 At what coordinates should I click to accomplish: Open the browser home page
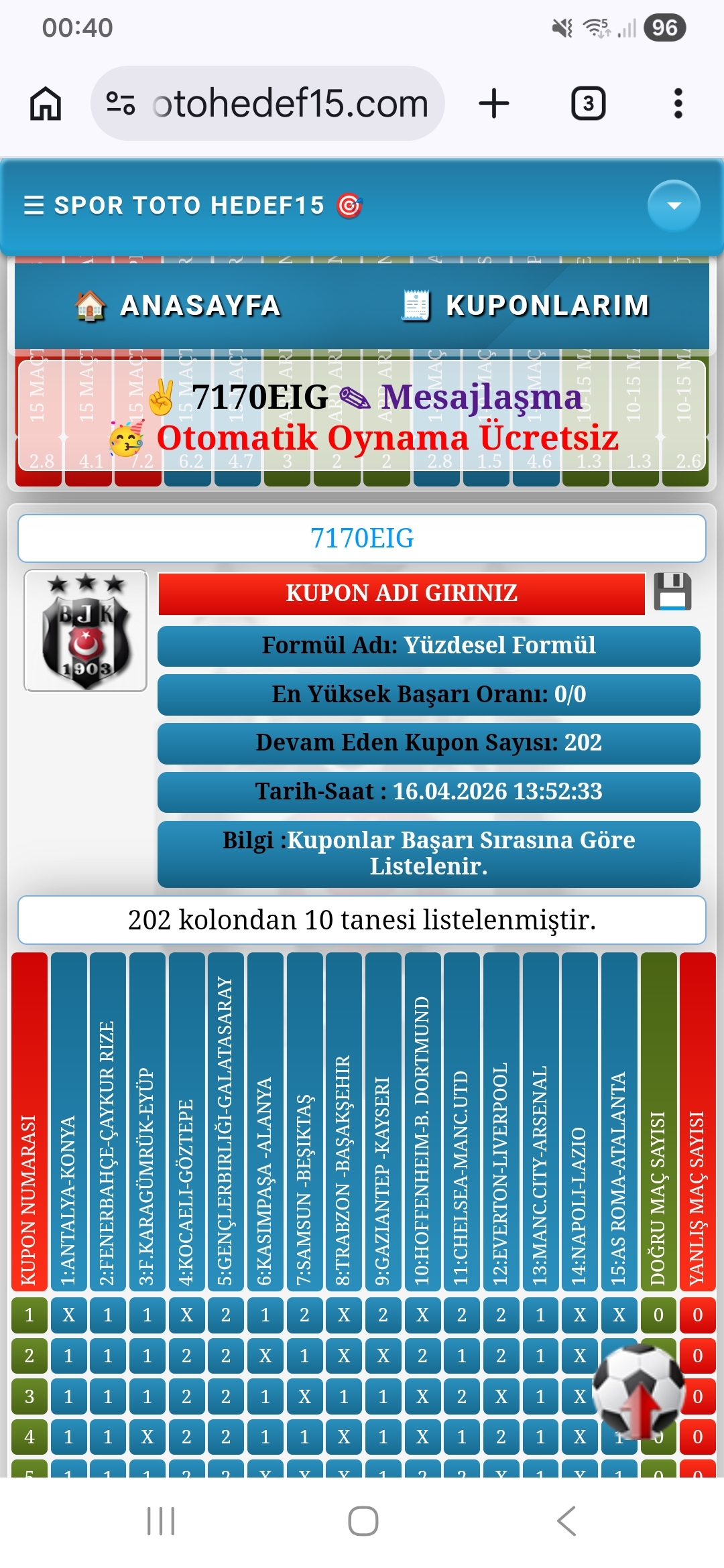point(46,104)
